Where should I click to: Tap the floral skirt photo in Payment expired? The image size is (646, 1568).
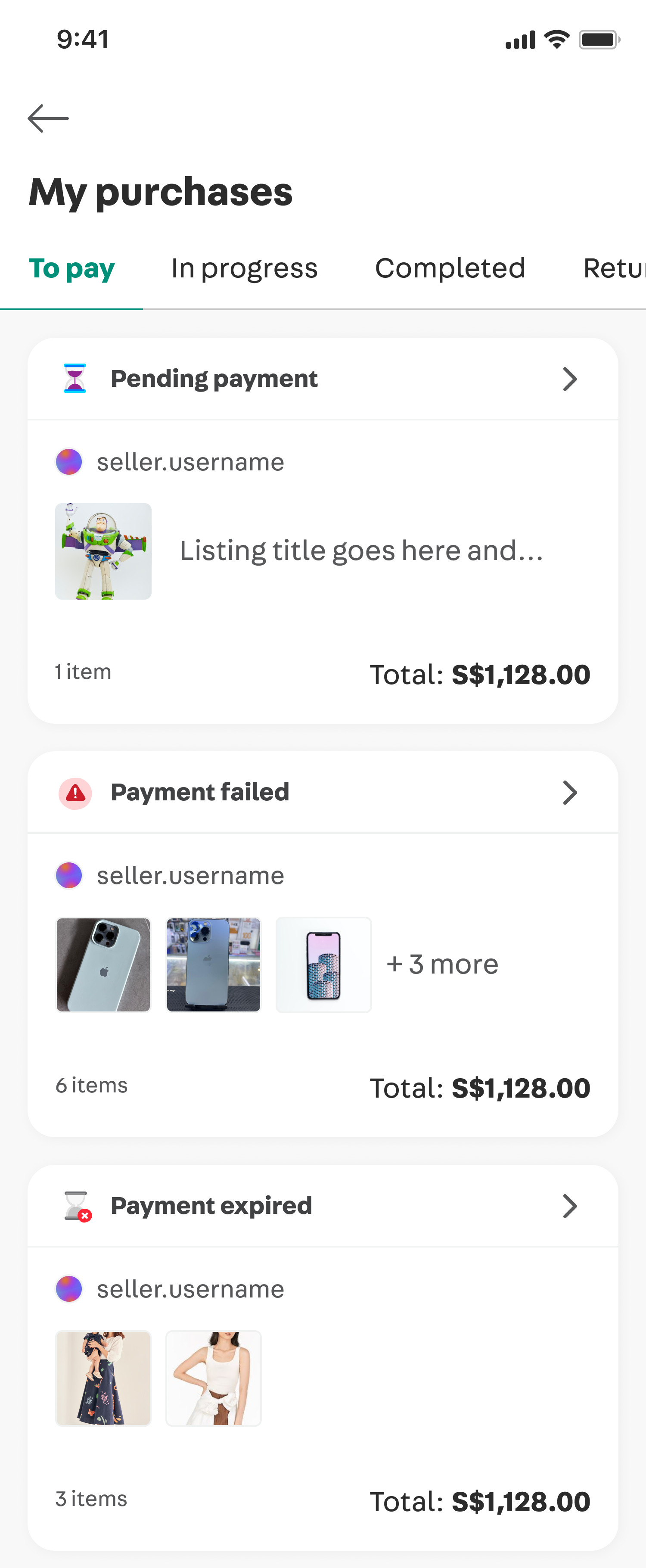pyautogui.click(x=103, y=1378)
